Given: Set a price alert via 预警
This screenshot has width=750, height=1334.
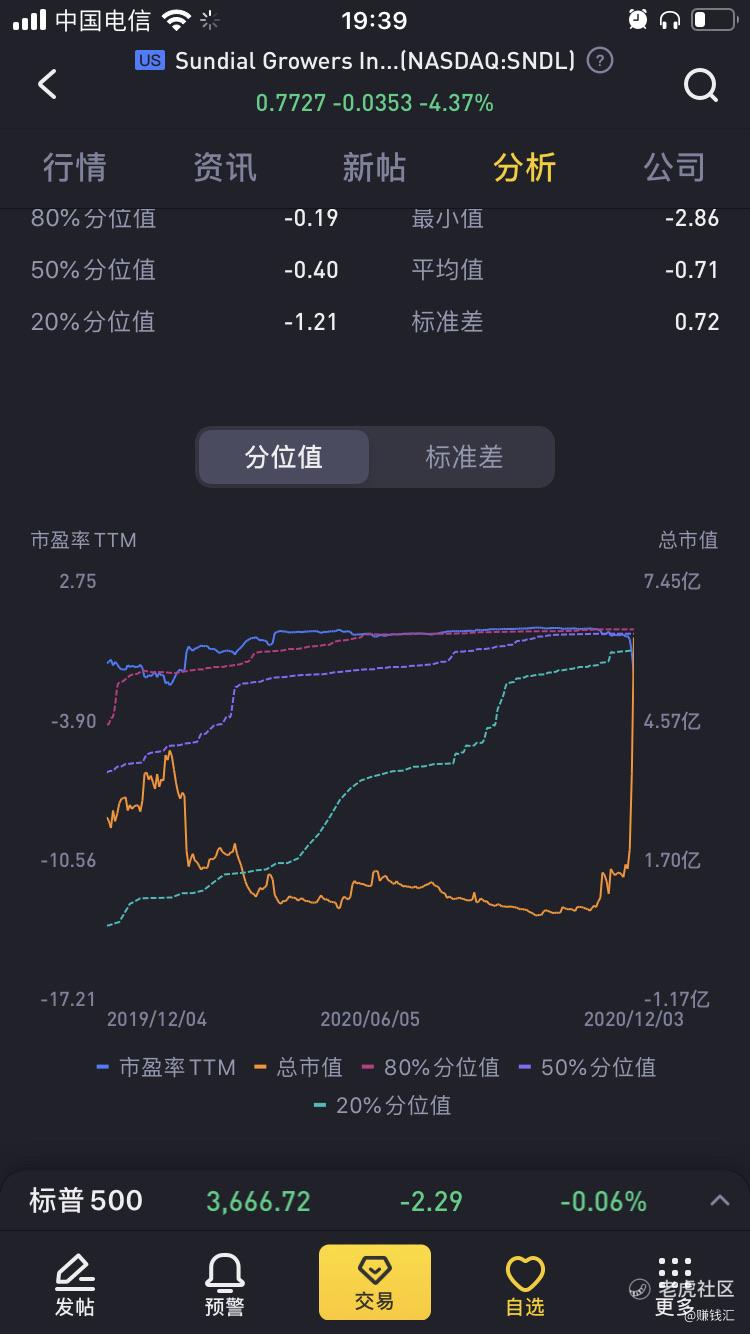Looking at the screenshot, I should coord(225,1287).
